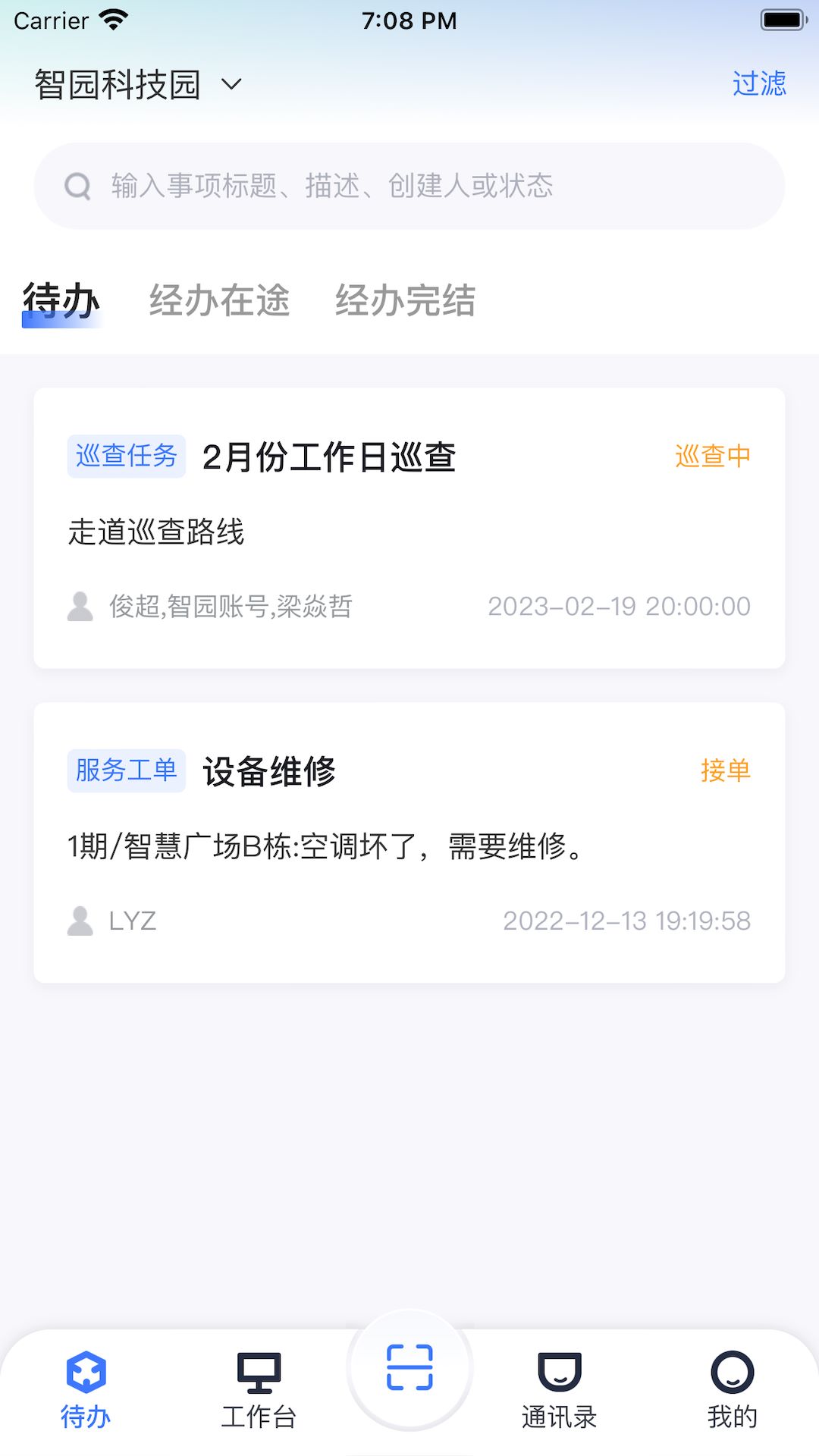Select the 巡查任务 tag on the first card
Image resolution: width=819 pixels, height=1456 pixels.
[x=126, y=456]
